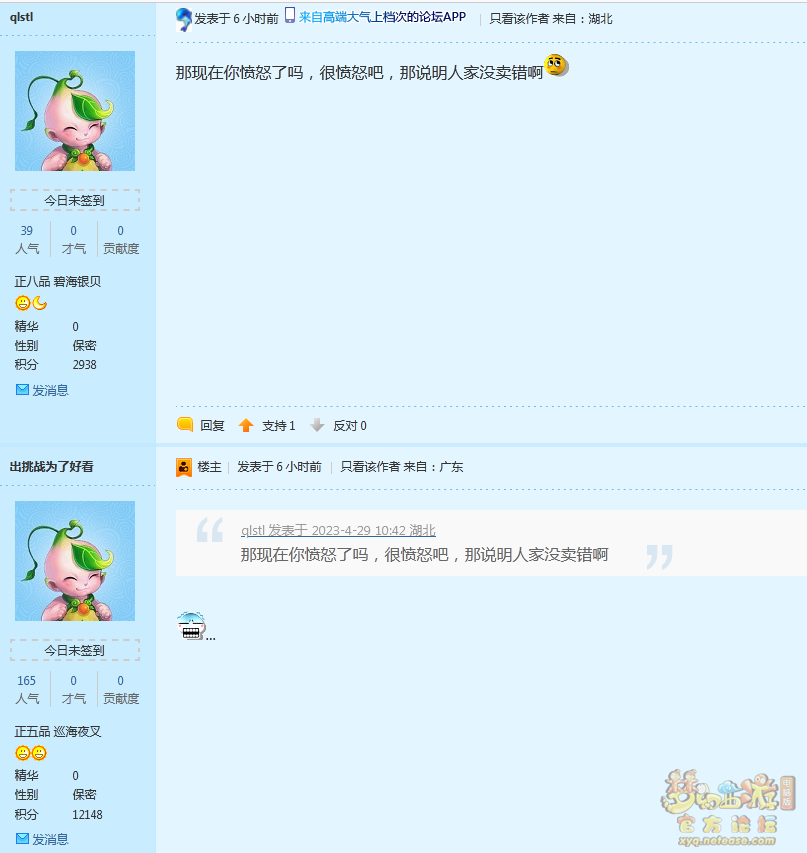Open 出挑战为了好看 user profile name
This screenshot has width=807, height=853.
click(x=51, y=467)
